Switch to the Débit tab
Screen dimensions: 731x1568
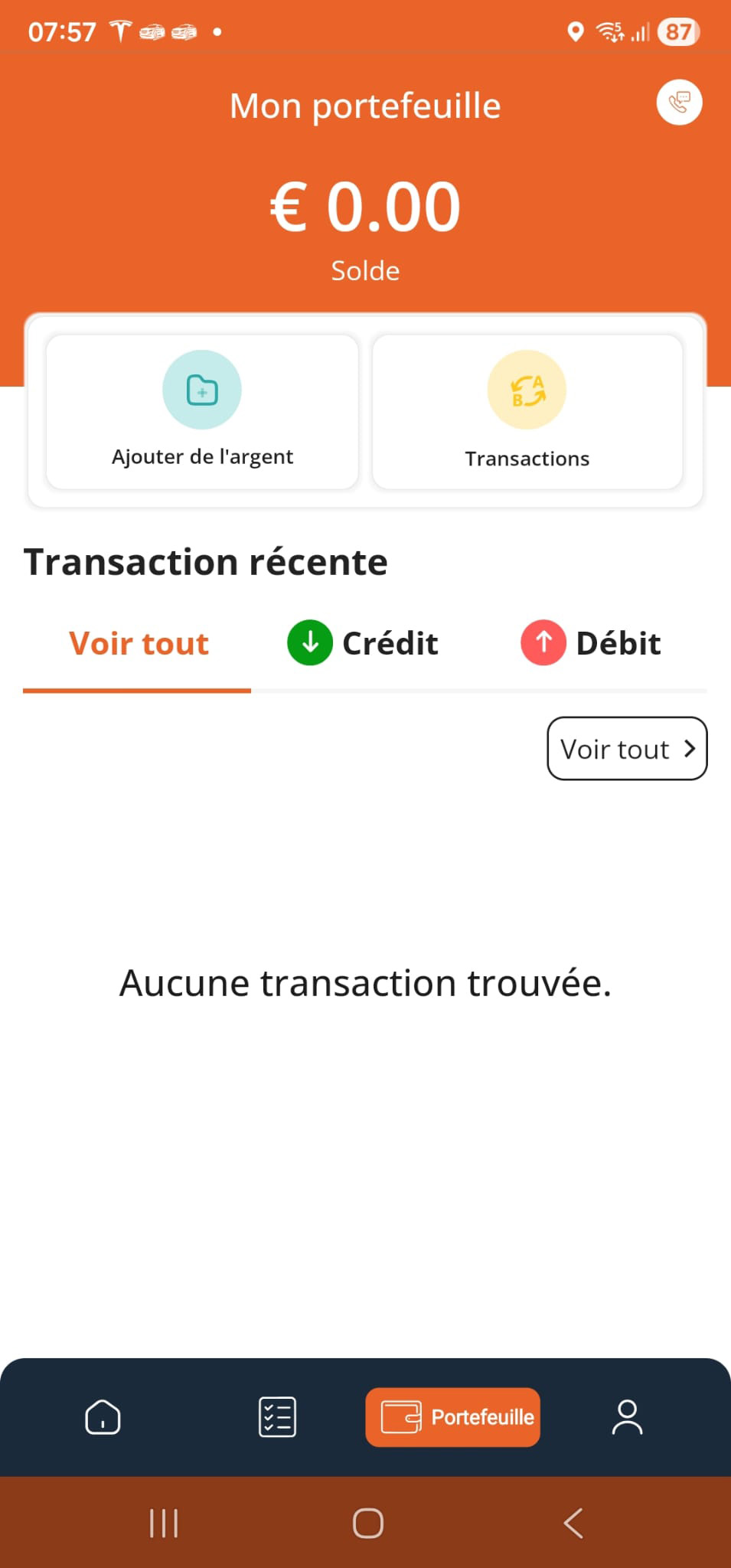pyautogui.click(x=591, y=643)
